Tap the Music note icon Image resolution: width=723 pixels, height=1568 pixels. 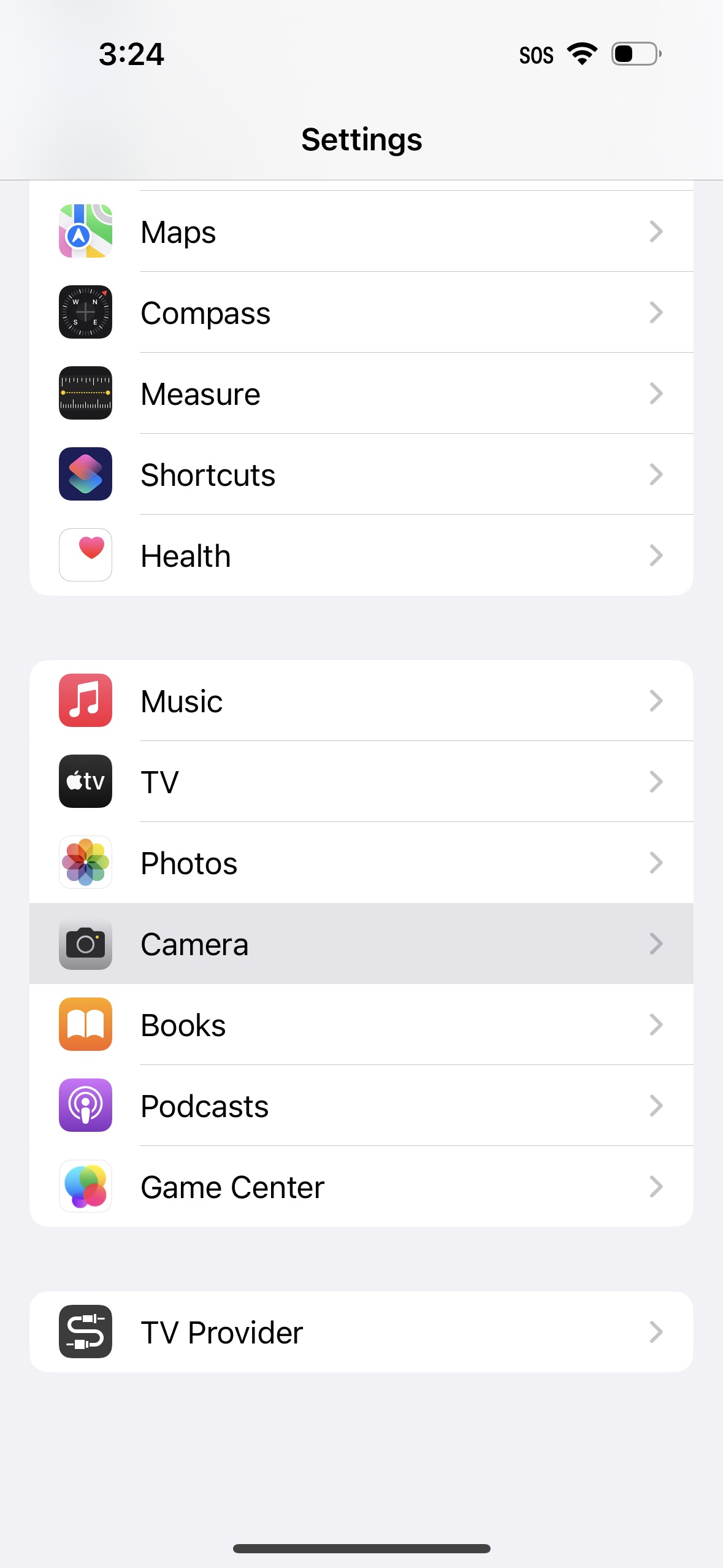(85, 701)
